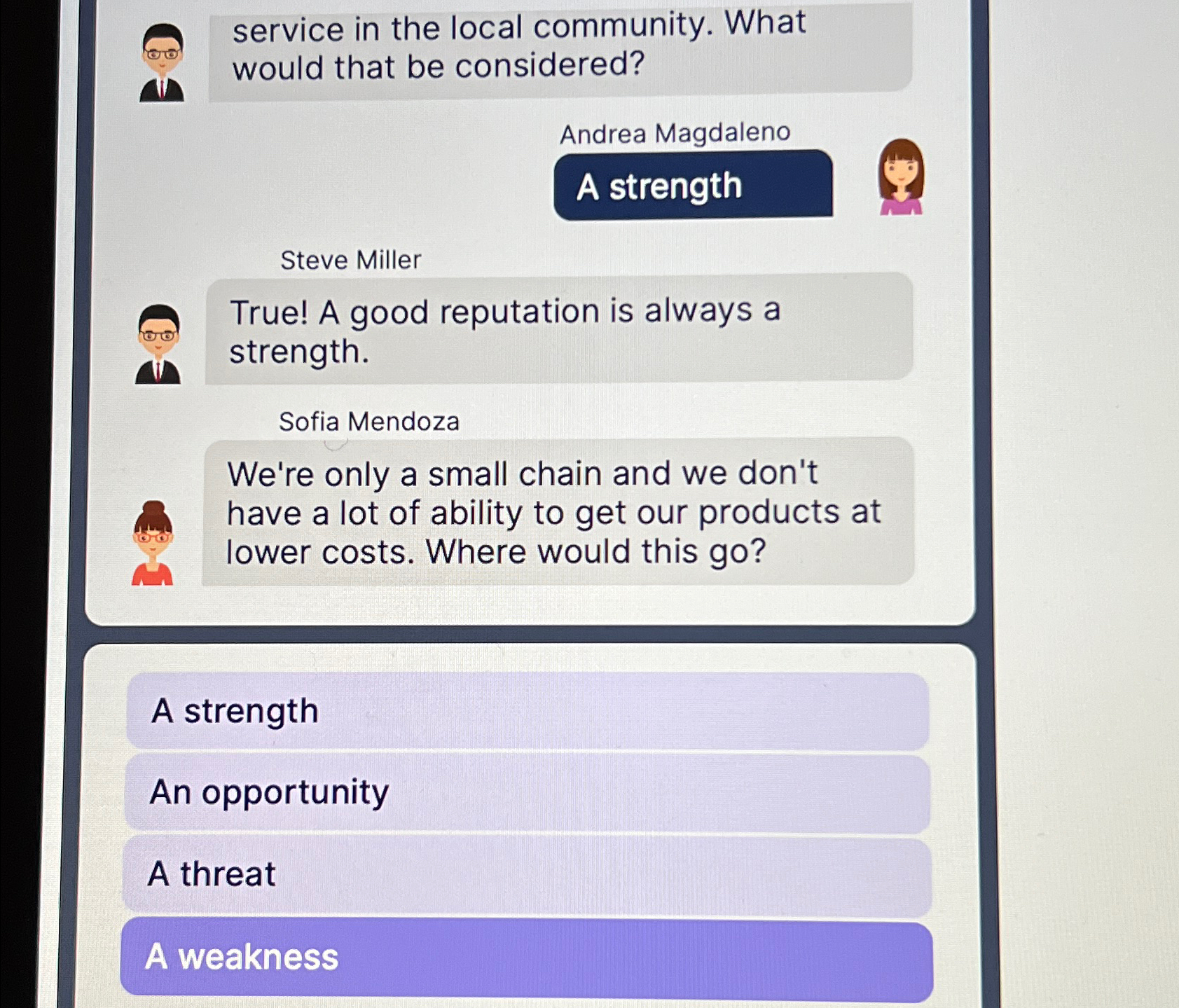
Task: Choose 'An opportunity' as the answer
Action: point(527,793)
